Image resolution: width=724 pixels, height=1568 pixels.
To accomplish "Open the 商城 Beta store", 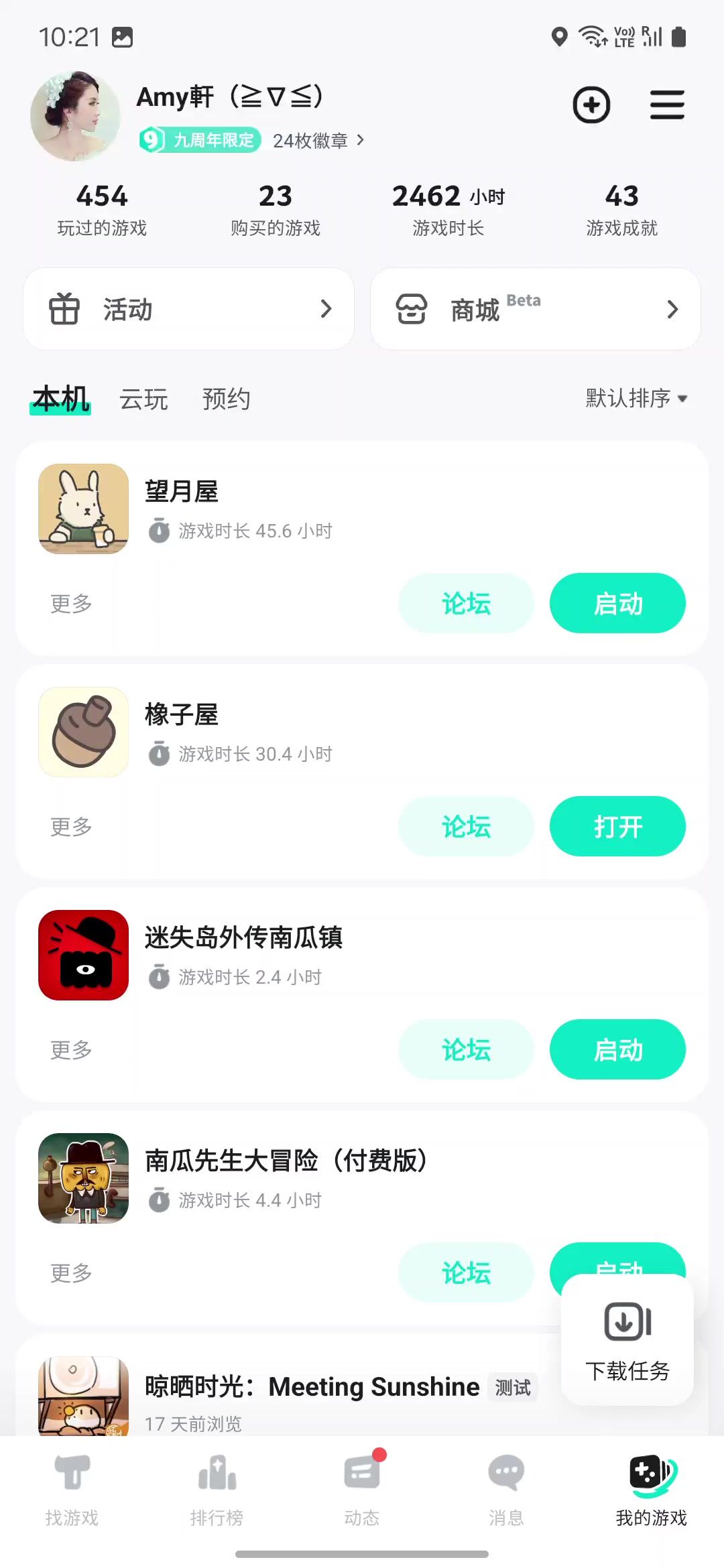I will pyautogui.click(x=535, y=309).
